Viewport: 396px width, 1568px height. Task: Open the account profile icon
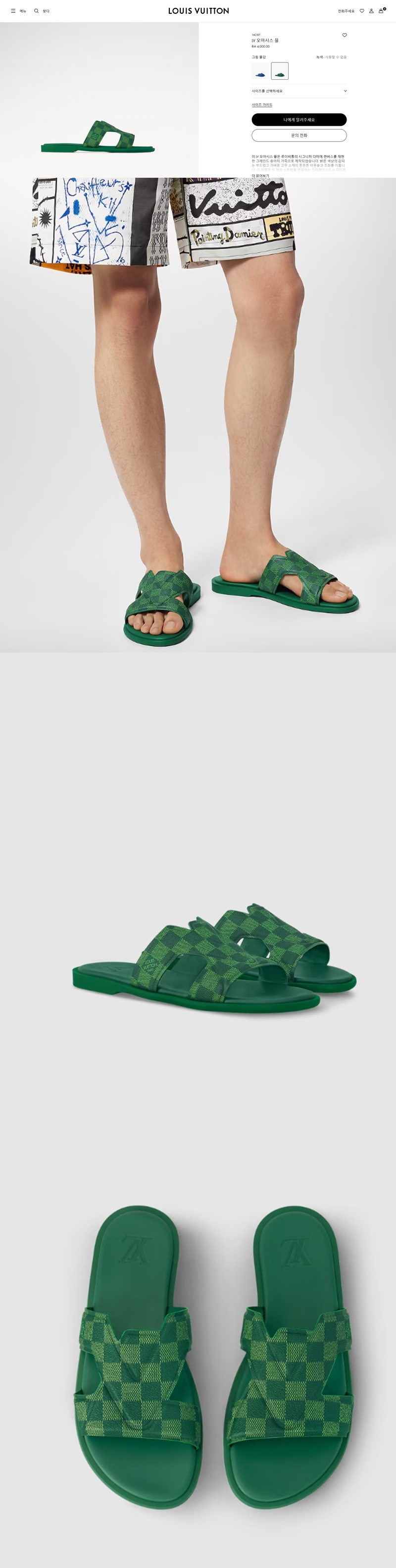(371, 11)
